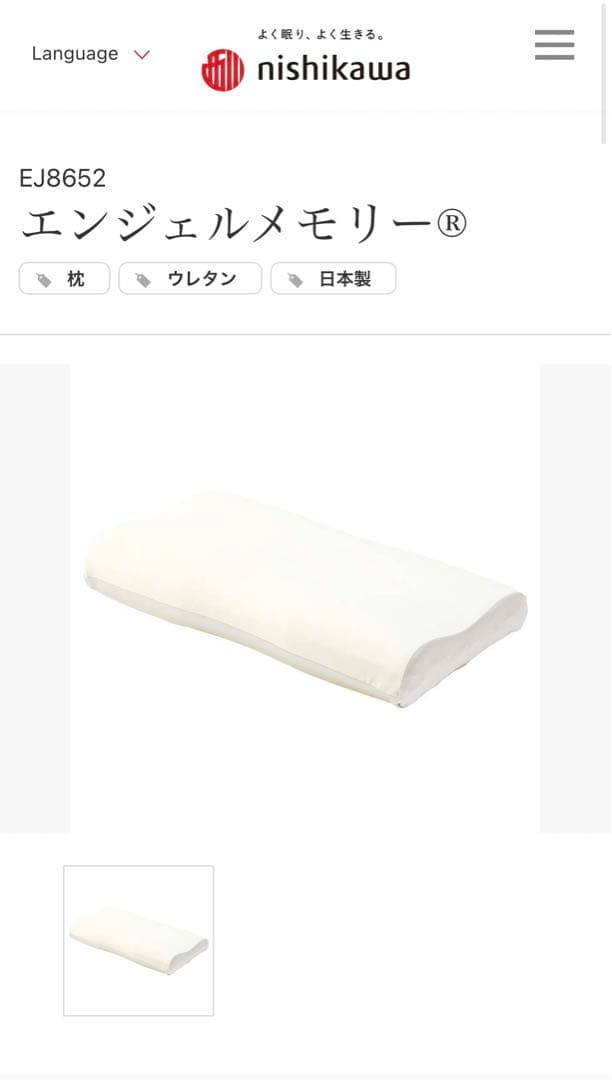Select the pillow thumbnail below the gallery

[139, 940]
